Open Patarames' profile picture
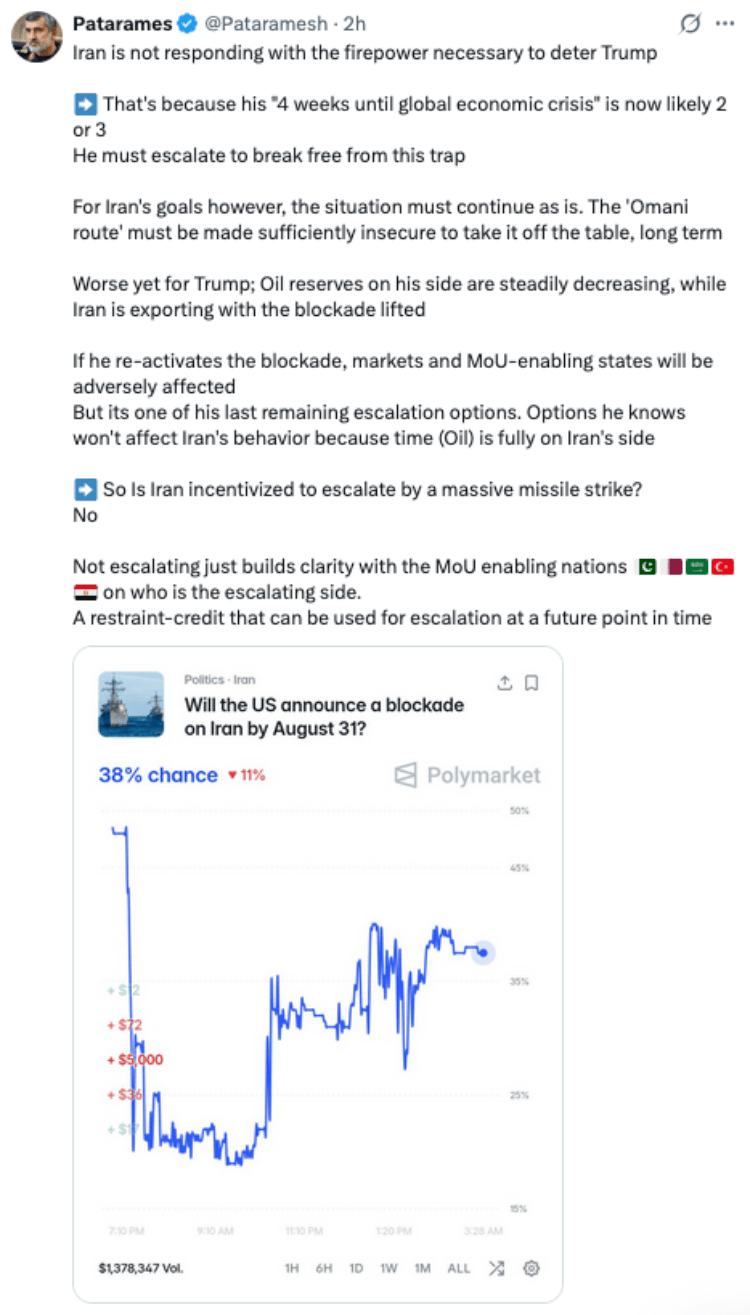Image resolution: width=750 pixels, height=1315 pixels. click(35, 38)
